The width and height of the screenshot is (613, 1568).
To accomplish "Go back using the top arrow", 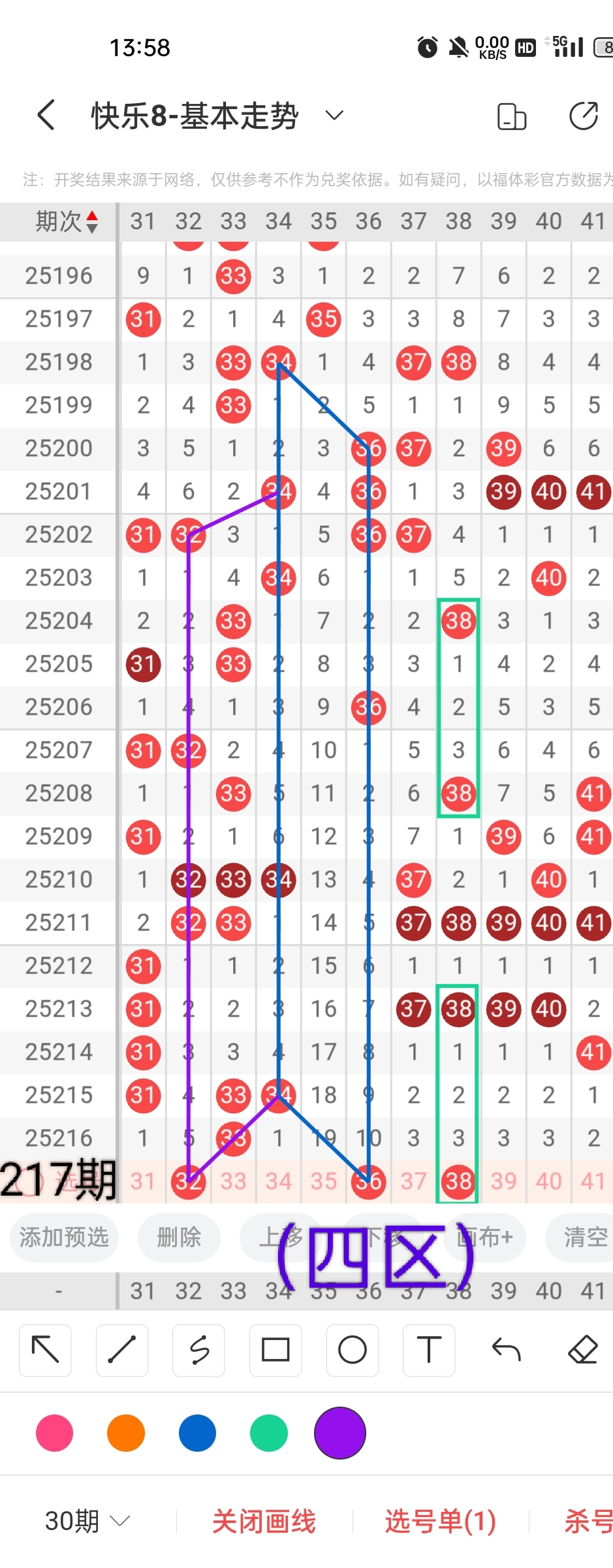I will (x=46, y=116).
